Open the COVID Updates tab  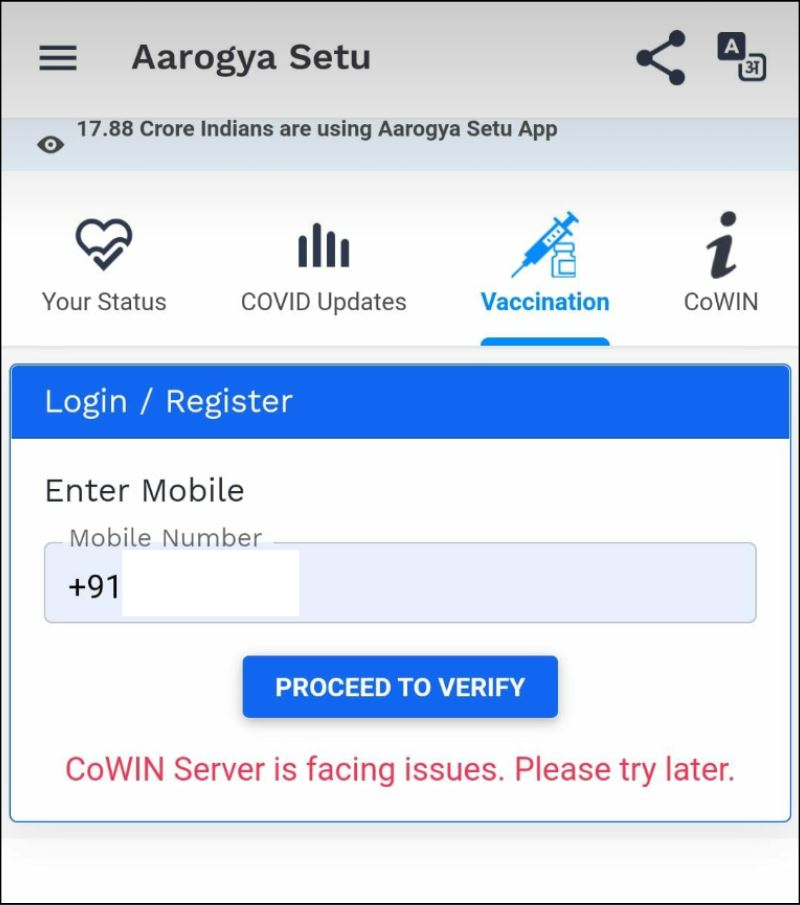click(x=323, y=267)
